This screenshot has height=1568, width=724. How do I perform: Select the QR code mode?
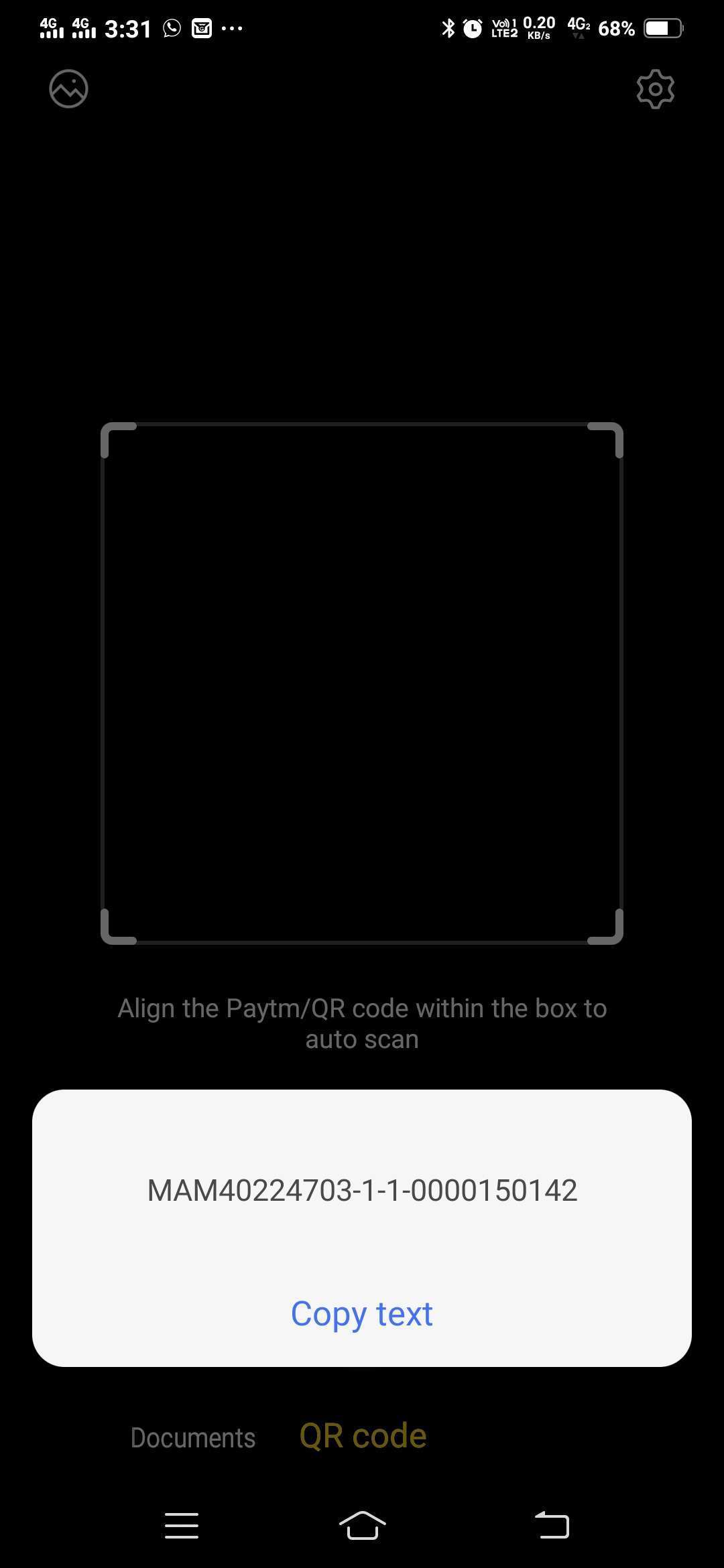(x=363, y=1436)
